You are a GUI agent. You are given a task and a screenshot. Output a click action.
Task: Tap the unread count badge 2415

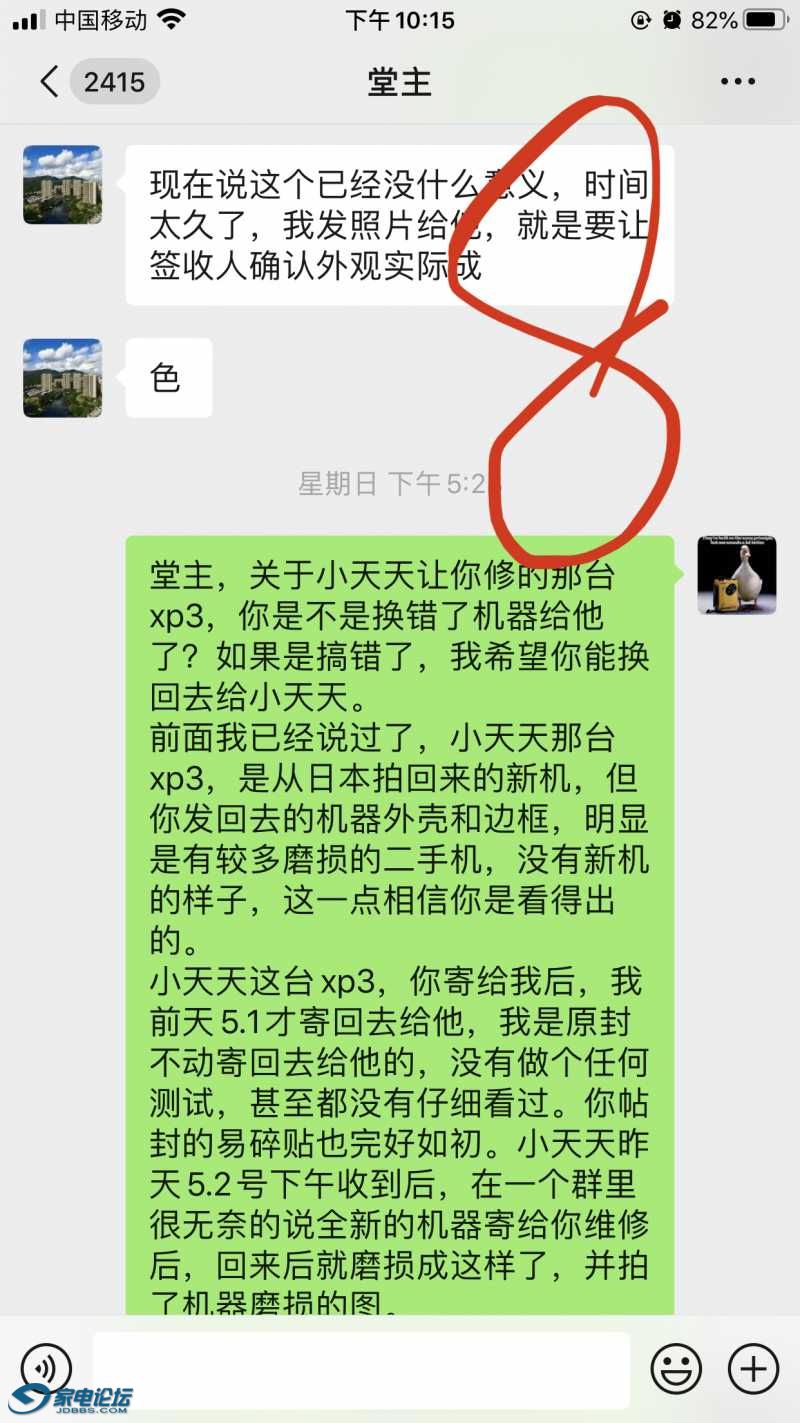115,81
